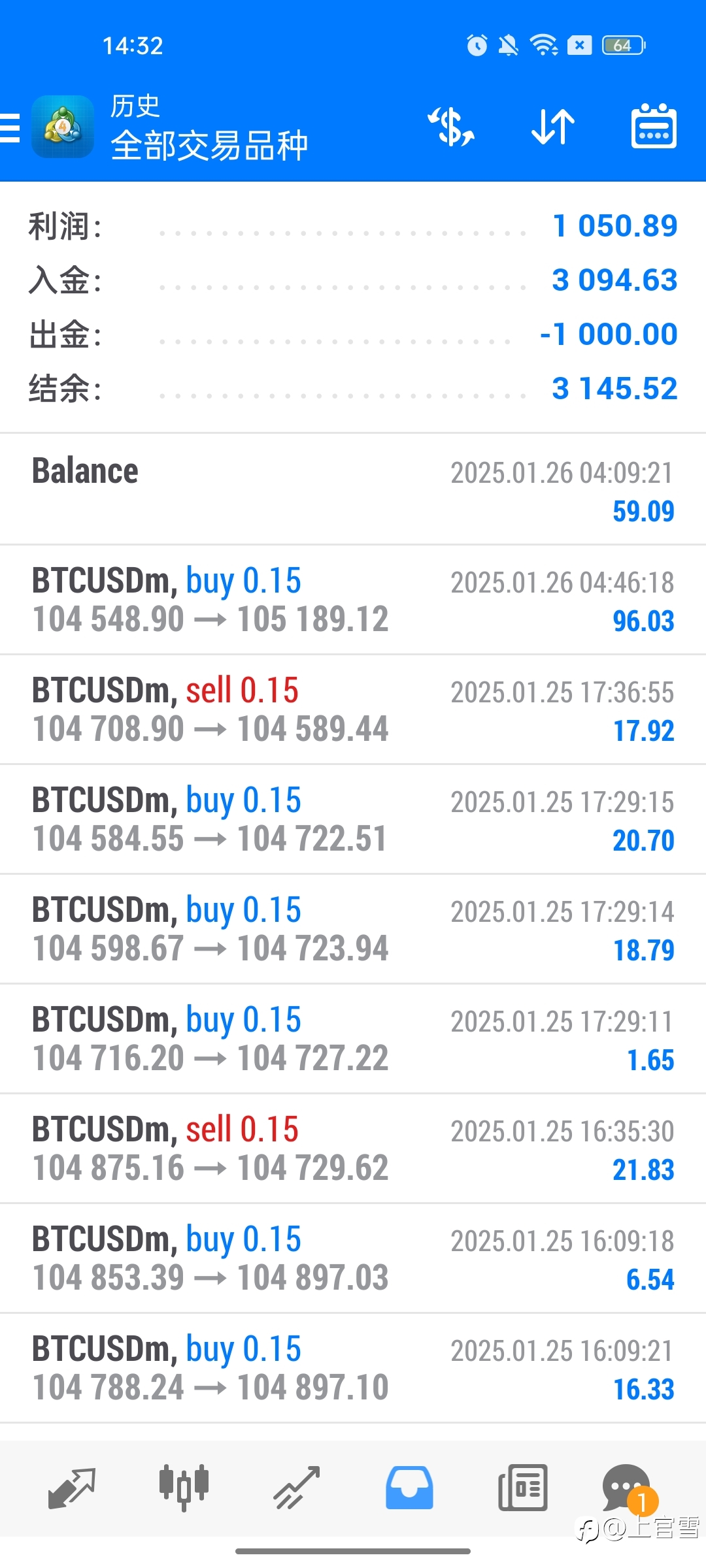This screenshot has width=706, height=1568.
Task: Open the sell trade with profit 17.92
Action: pyautogui.click(x=353, y=710)
